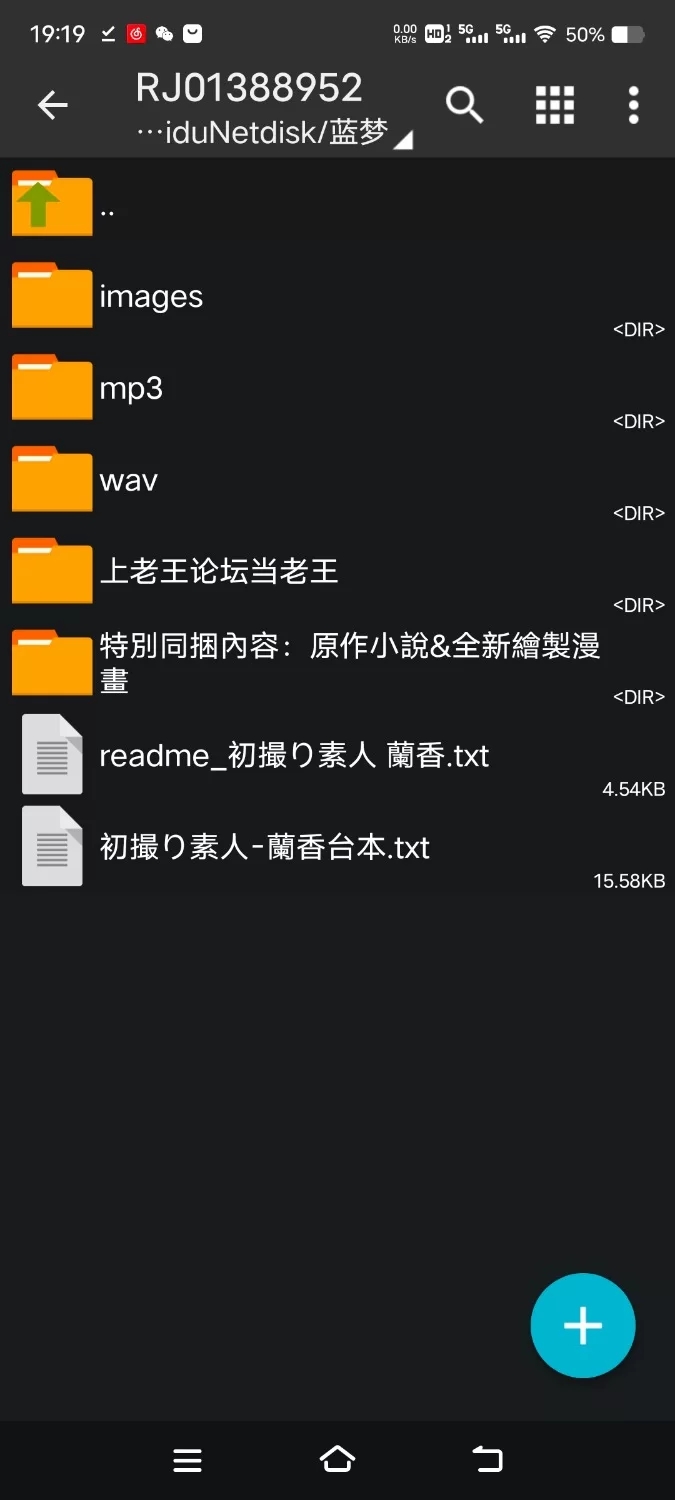The image size is (675, 1500).
Task: Go back using the app bar arrow
Action: [x=52, y=105]
